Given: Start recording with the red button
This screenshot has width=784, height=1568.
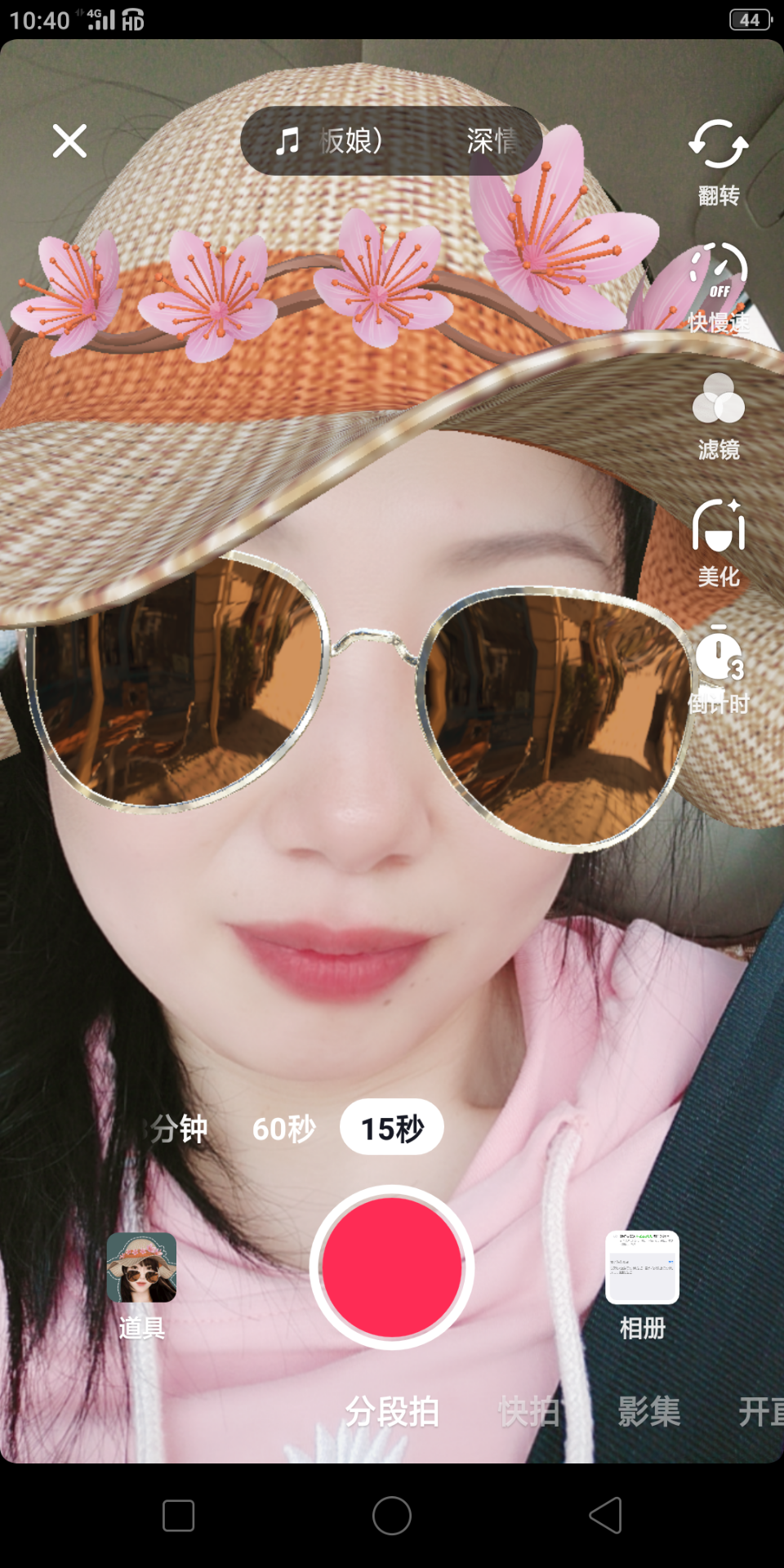Looking at the screenshot, I should (392, 1267).
